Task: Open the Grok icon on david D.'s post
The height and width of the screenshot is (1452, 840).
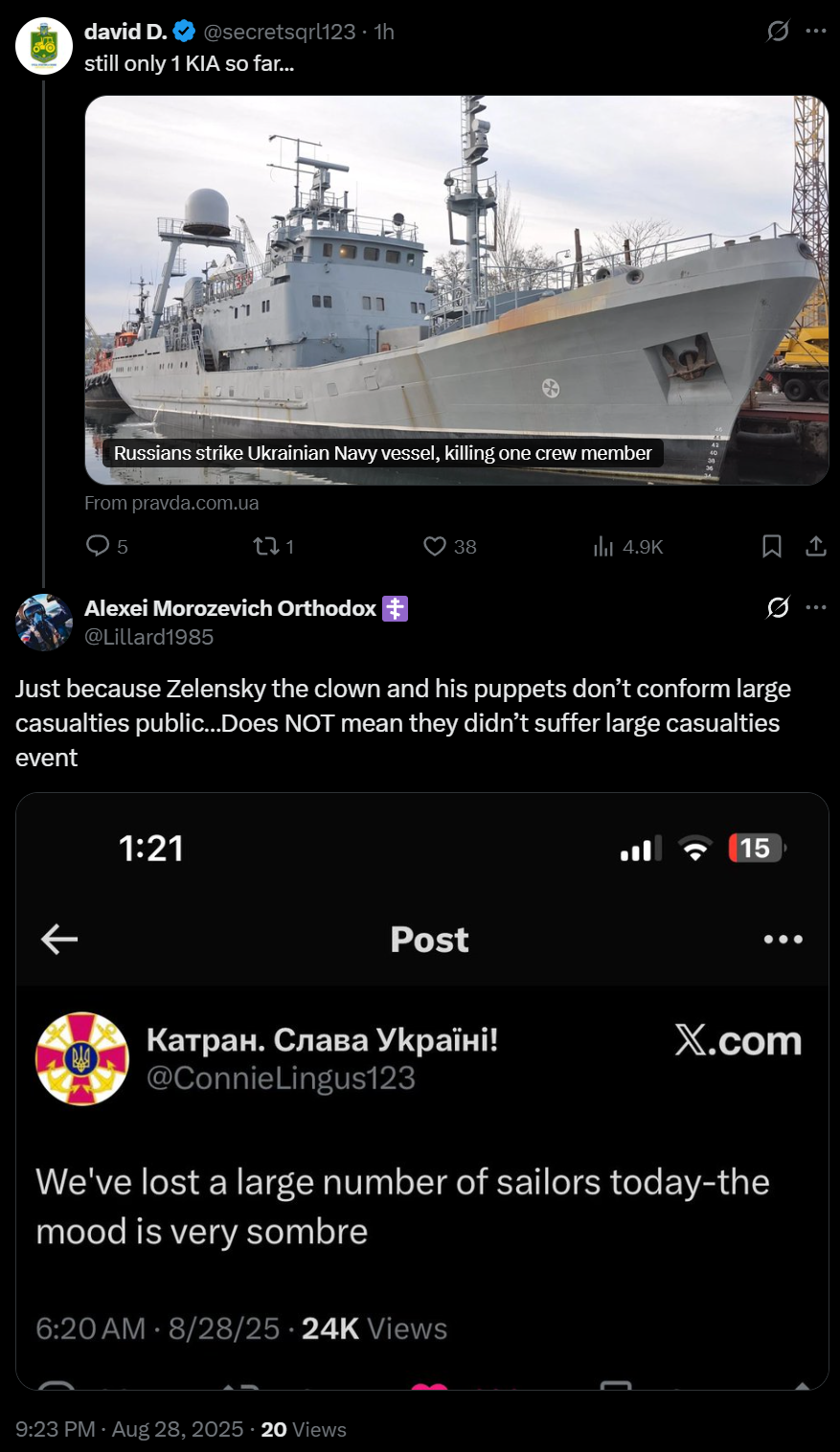Action: click(778, 32)
